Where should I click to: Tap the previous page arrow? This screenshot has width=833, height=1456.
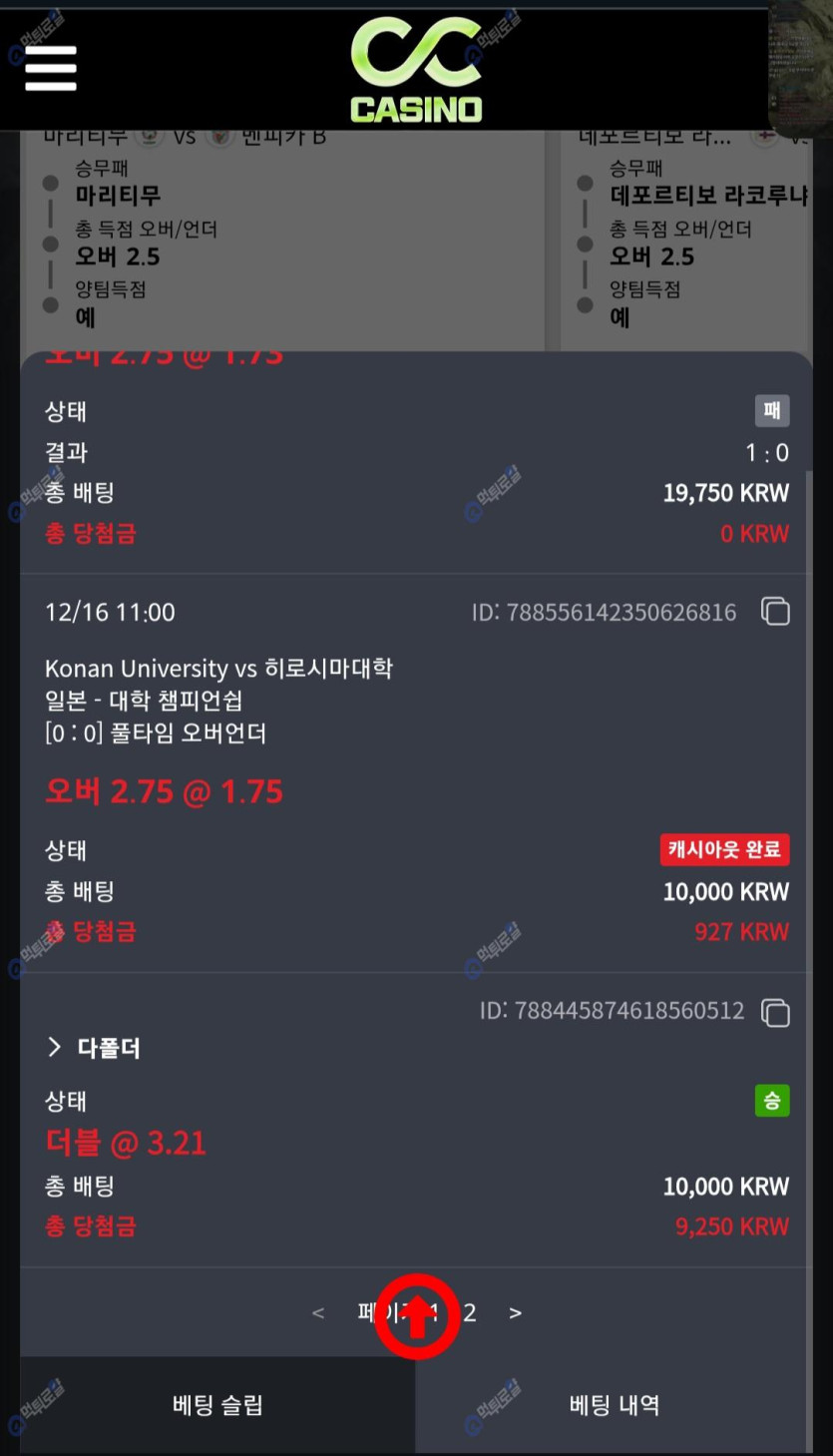[318, 1313]
